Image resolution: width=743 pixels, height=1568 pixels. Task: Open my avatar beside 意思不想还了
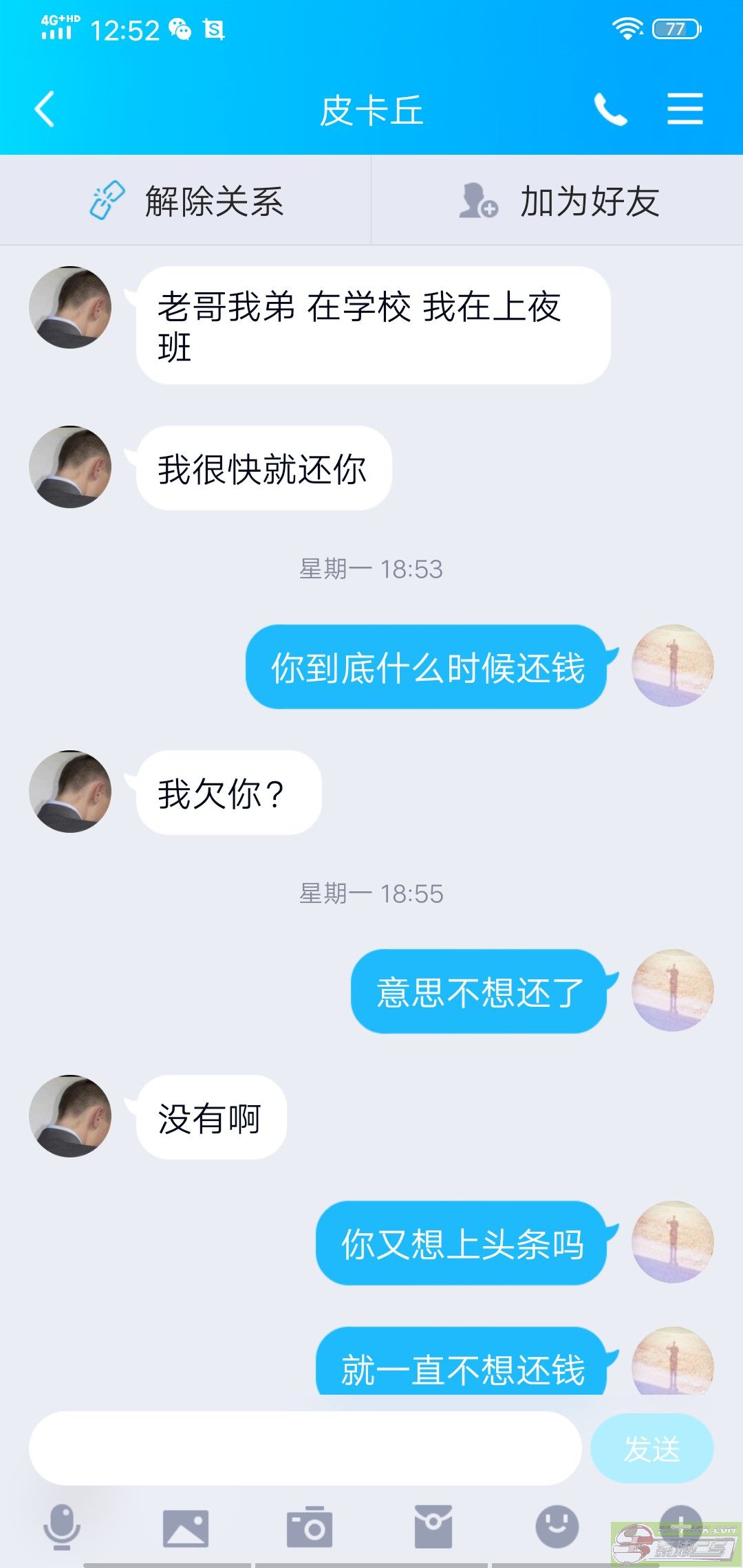[x=672, y=990]
